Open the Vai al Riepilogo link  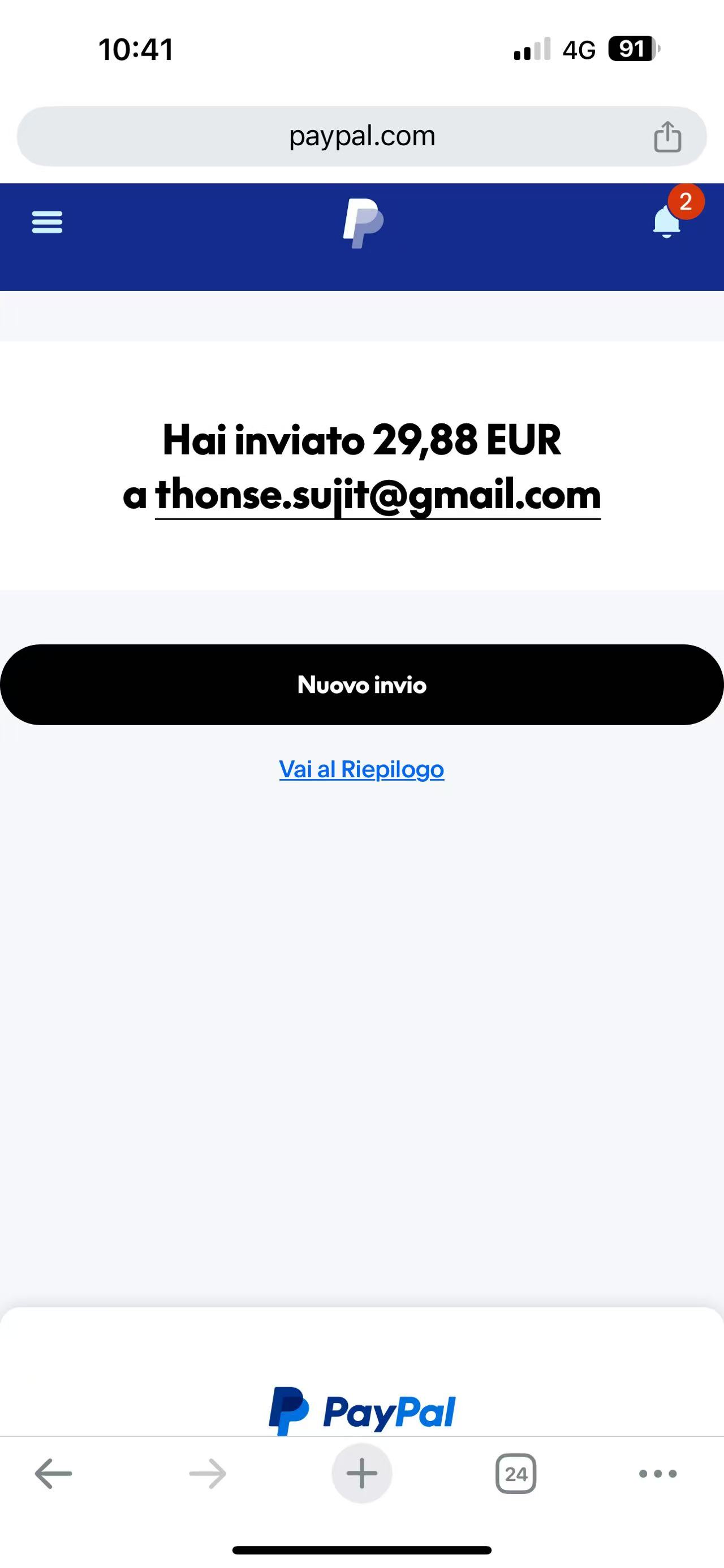(x=361, y=769)
